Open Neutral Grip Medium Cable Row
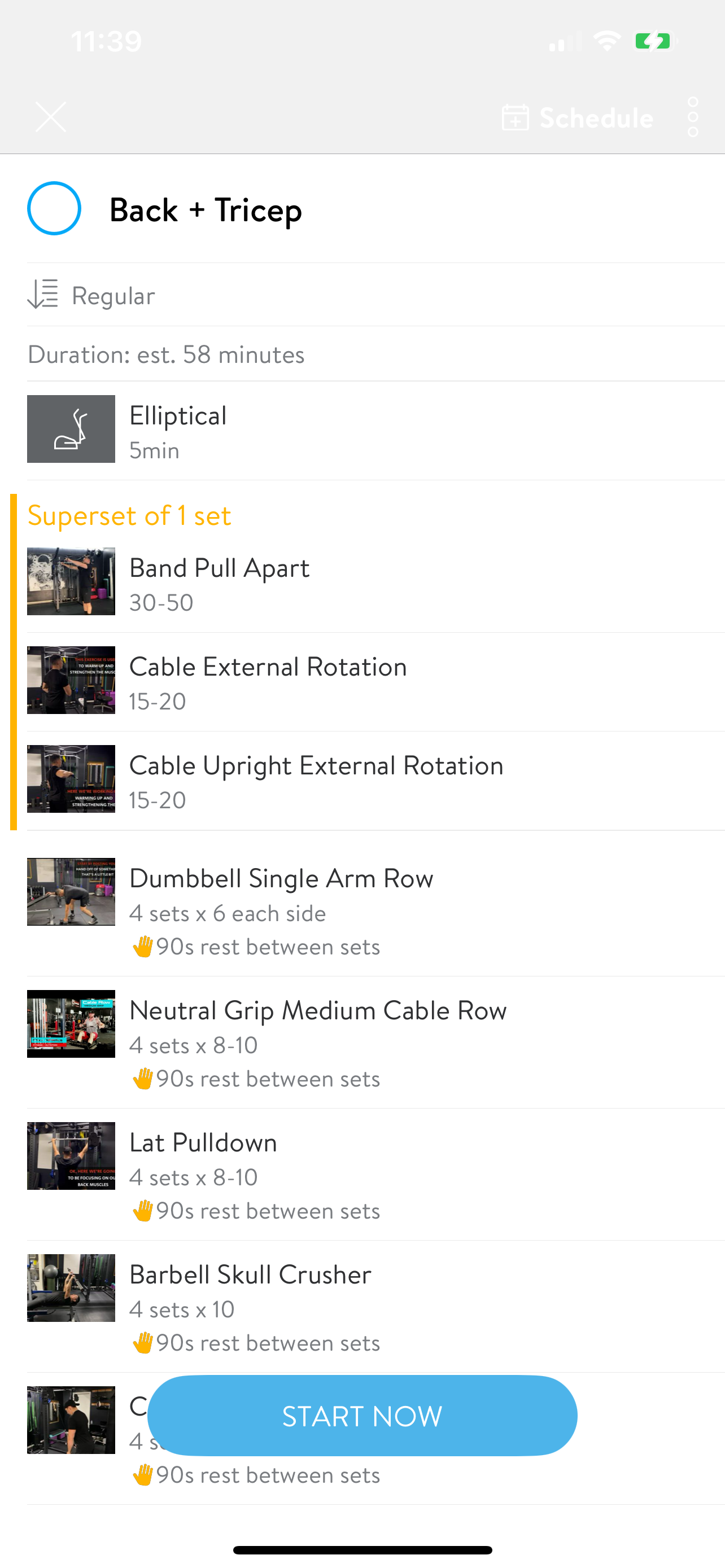 point(375,1042)
